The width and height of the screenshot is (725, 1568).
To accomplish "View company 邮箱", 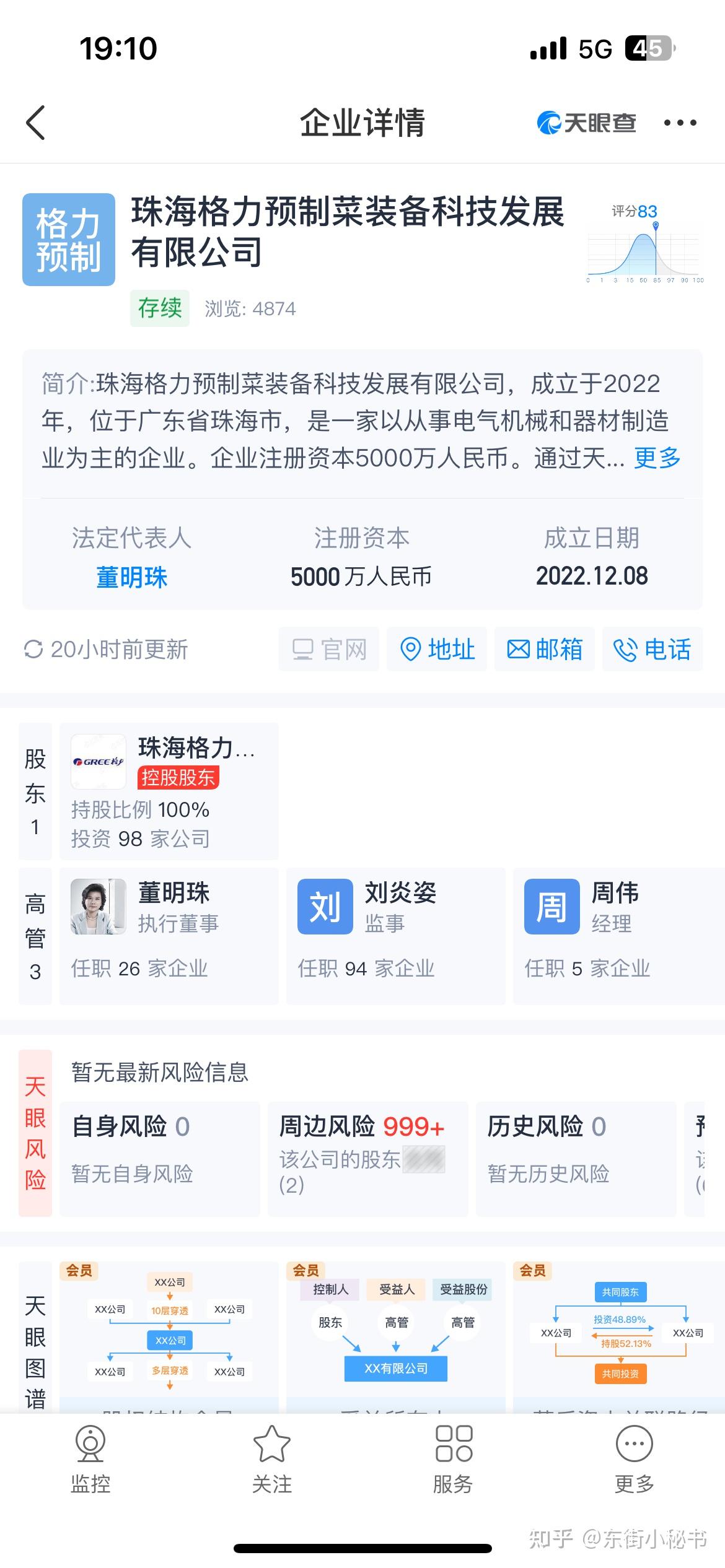I will 545,650.
